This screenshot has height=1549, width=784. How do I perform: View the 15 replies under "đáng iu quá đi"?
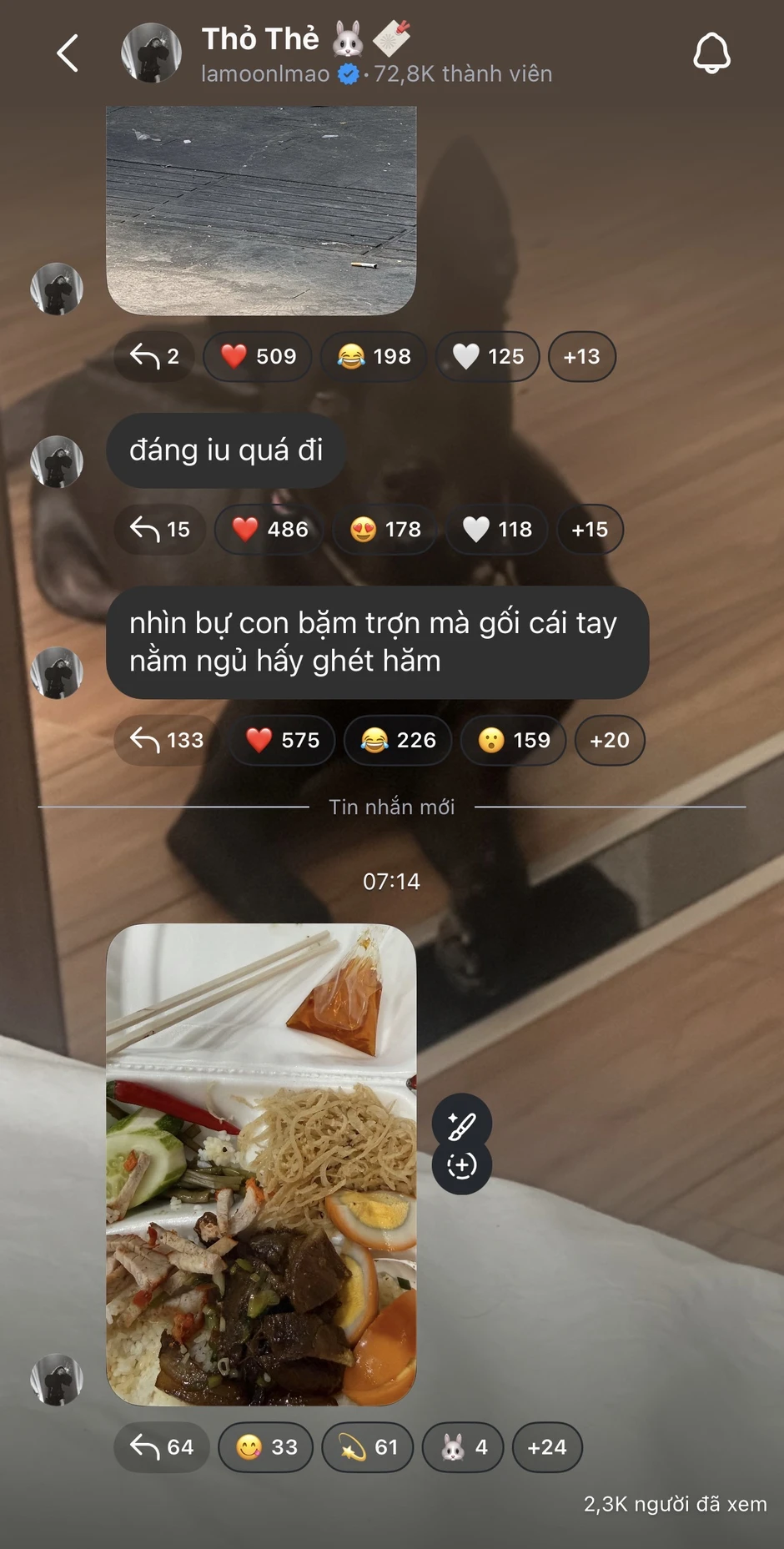click(x=159, y=529)
